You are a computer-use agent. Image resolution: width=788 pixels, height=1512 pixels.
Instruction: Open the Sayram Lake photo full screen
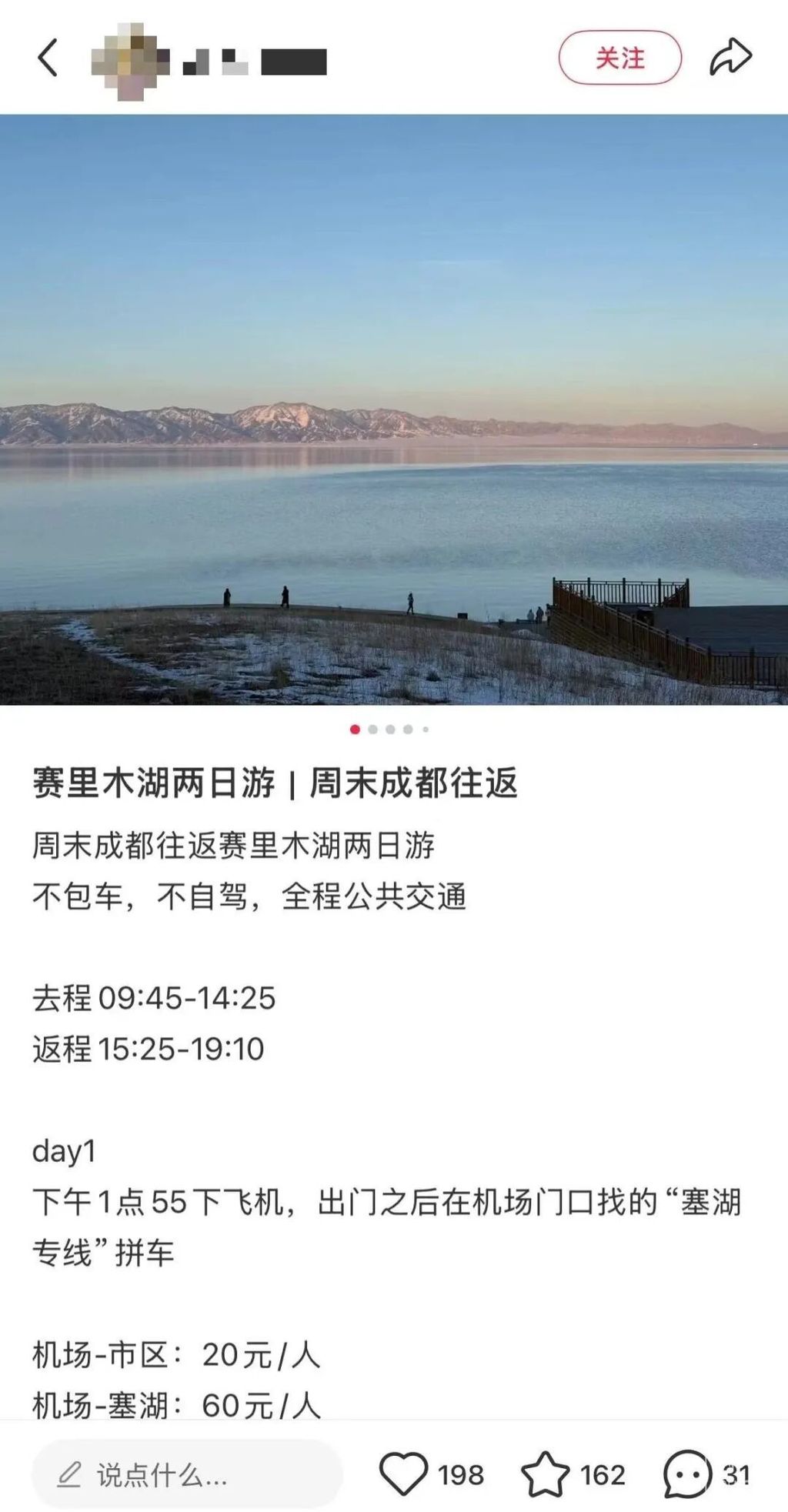pos(394,409)
